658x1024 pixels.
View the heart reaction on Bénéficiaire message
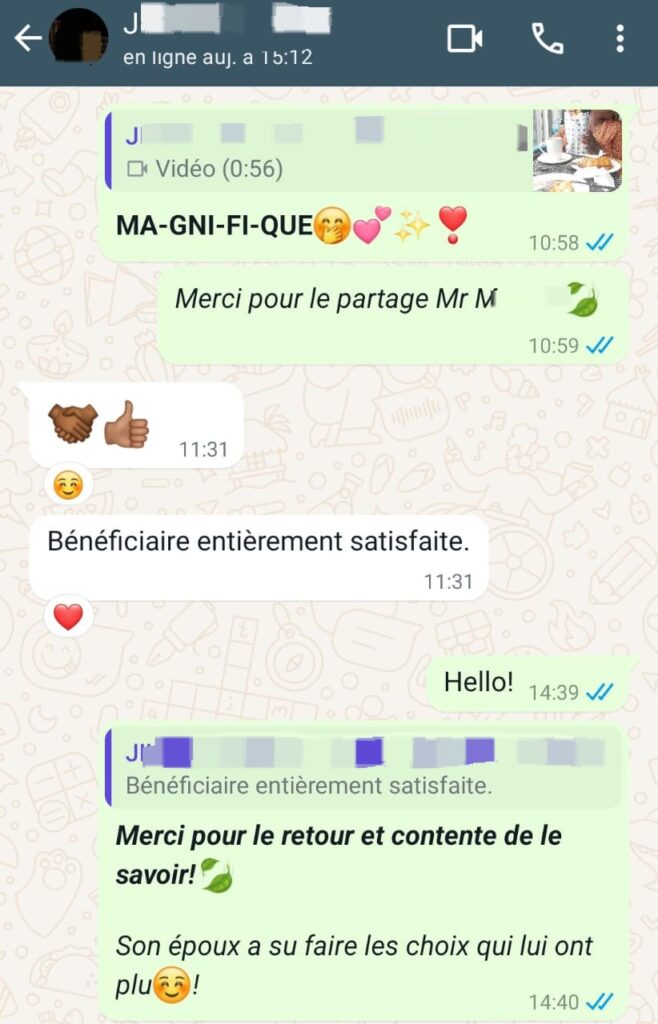[x=68, y=617]
